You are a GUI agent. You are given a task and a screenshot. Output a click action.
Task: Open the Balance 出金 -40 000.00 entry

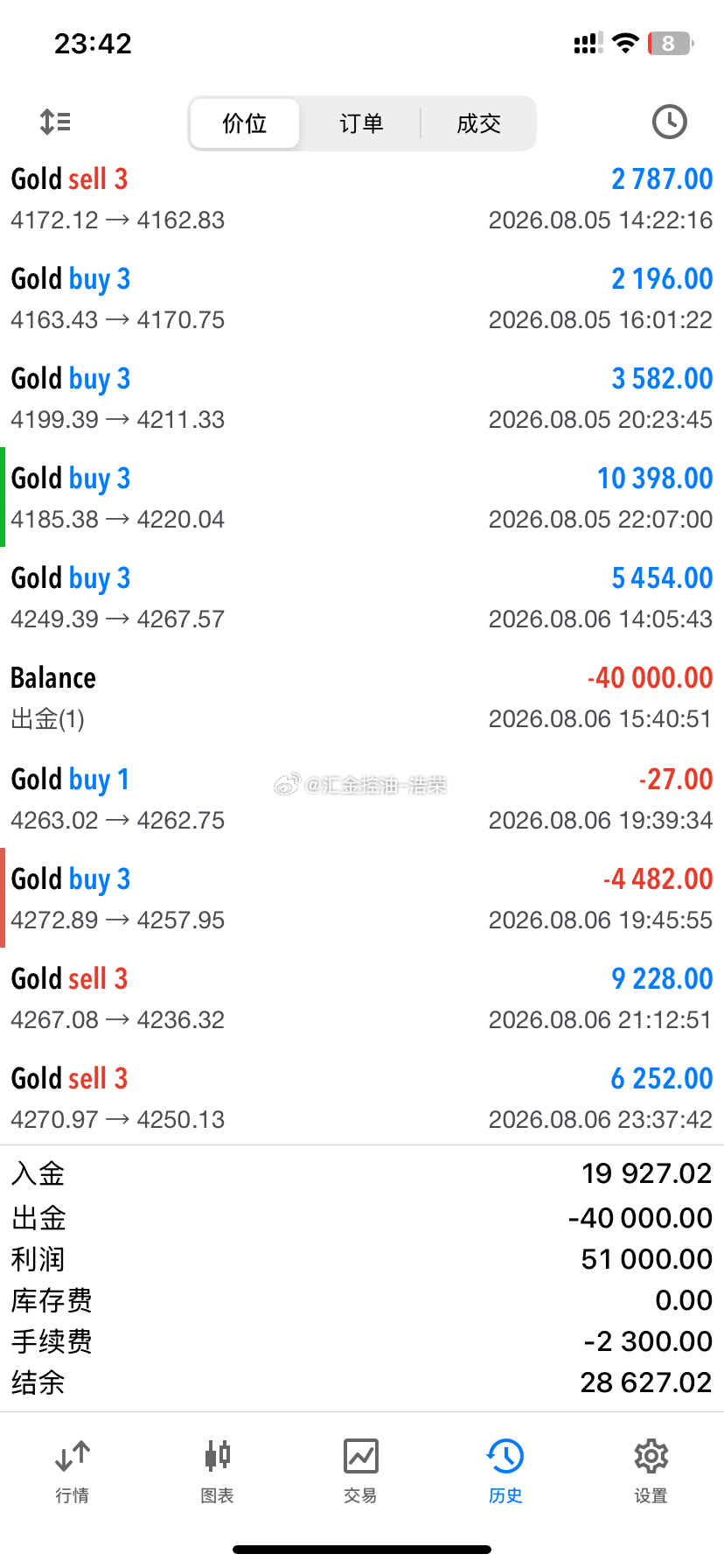coord(362,697)
